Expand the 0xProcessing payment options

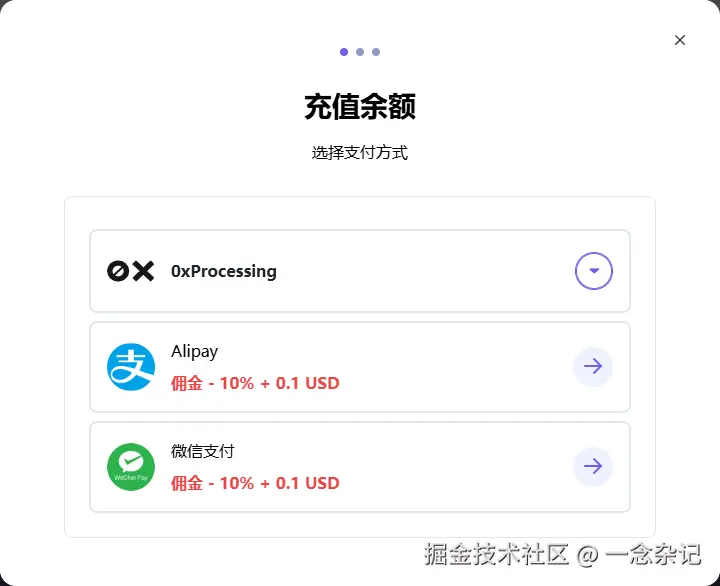point(594,271)
